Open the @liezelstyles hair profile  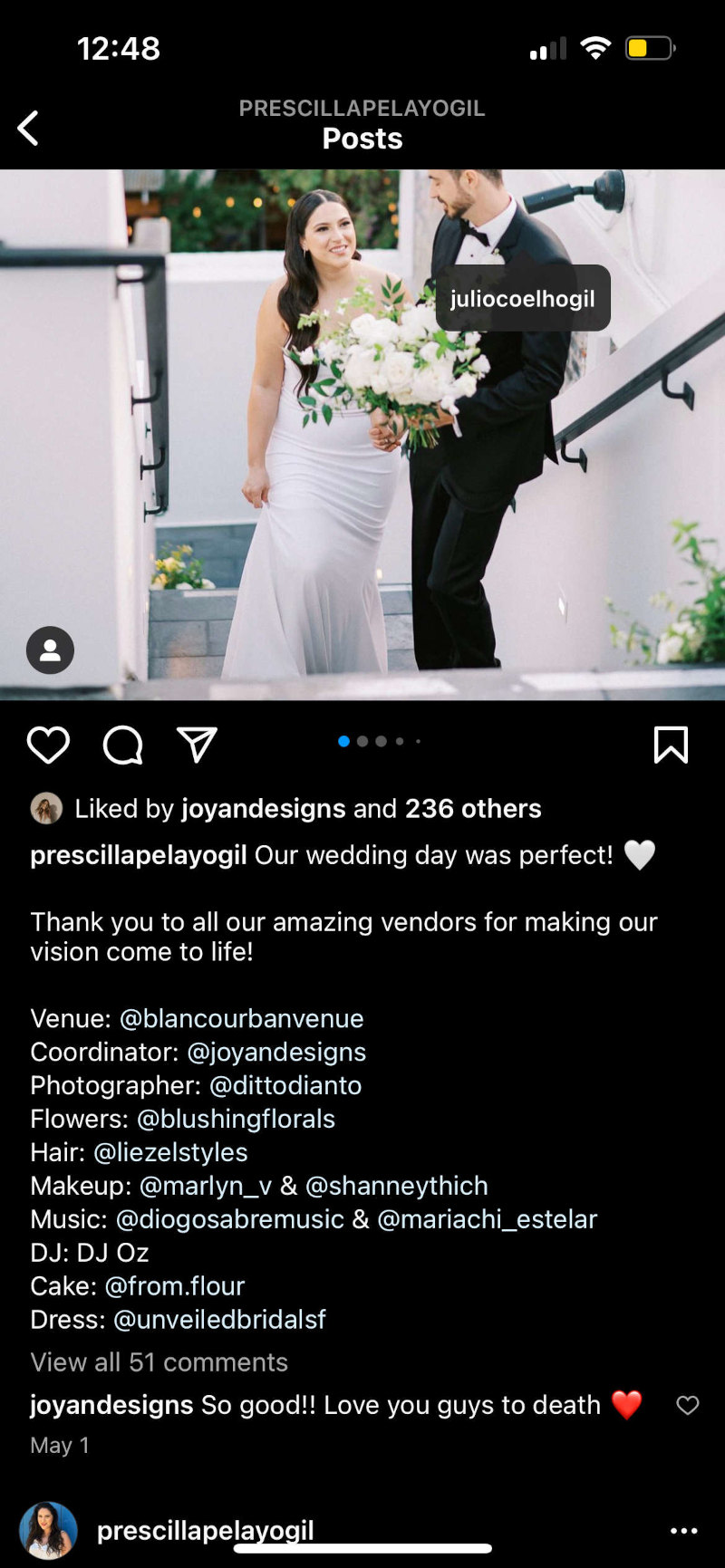coord(170,1152)
